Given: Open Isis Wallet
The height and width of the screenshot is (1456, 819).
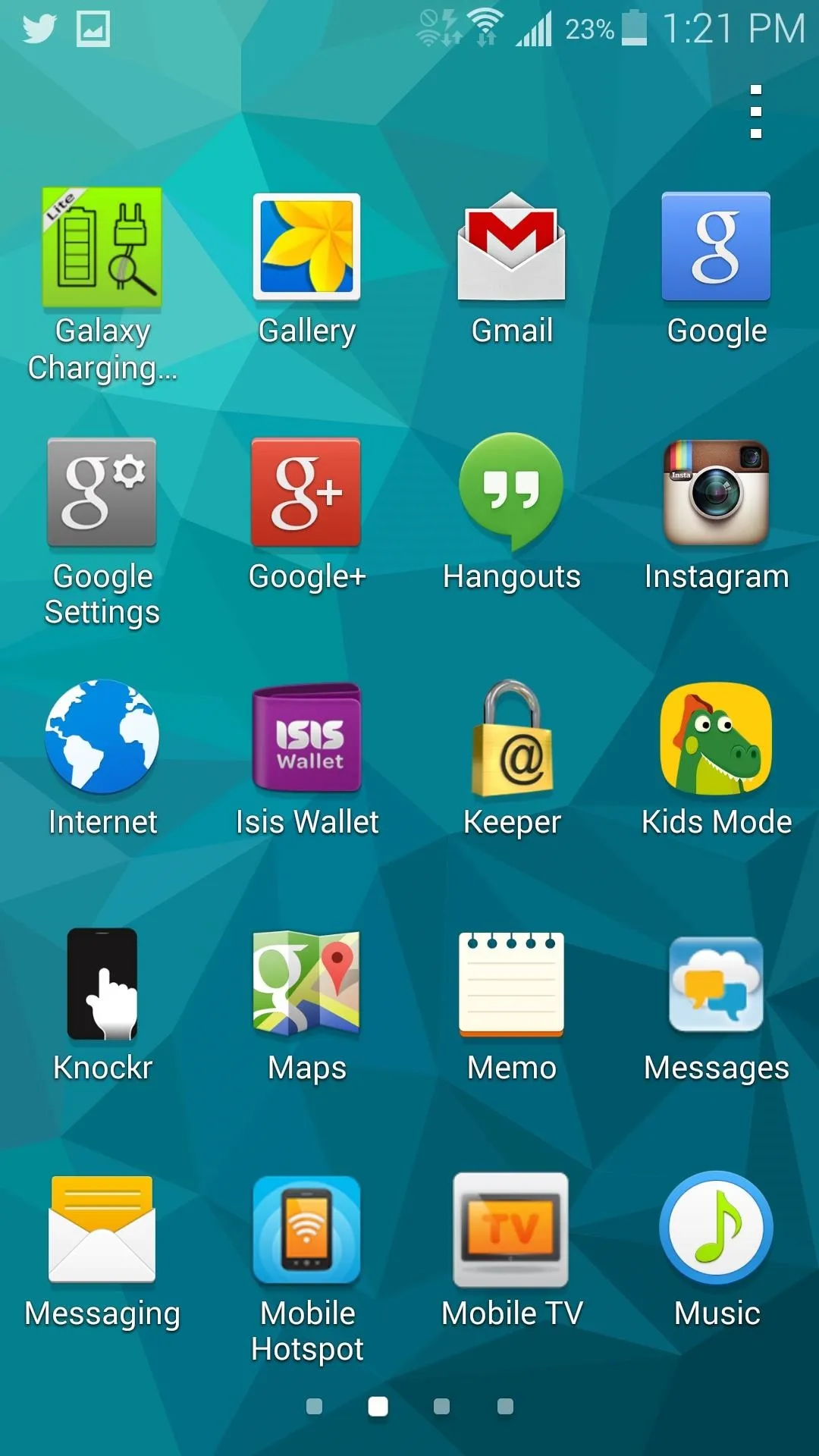Looking at the screenshot, I should 307,737.
